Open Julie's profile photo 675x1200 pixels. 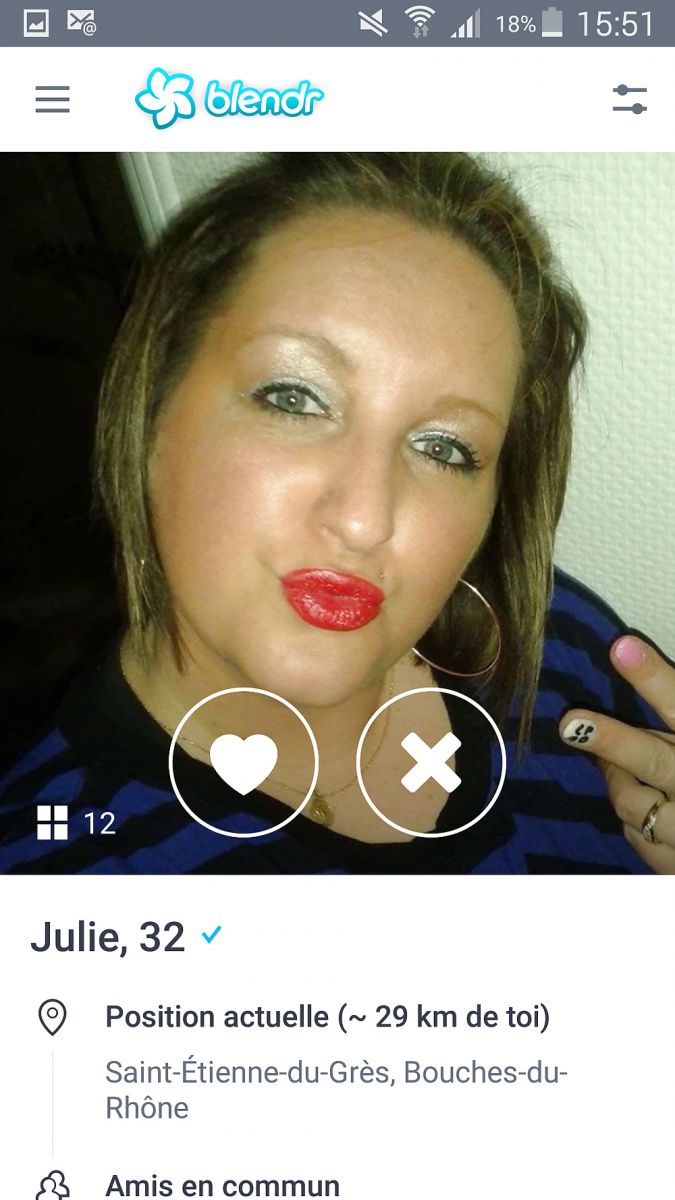337,420
